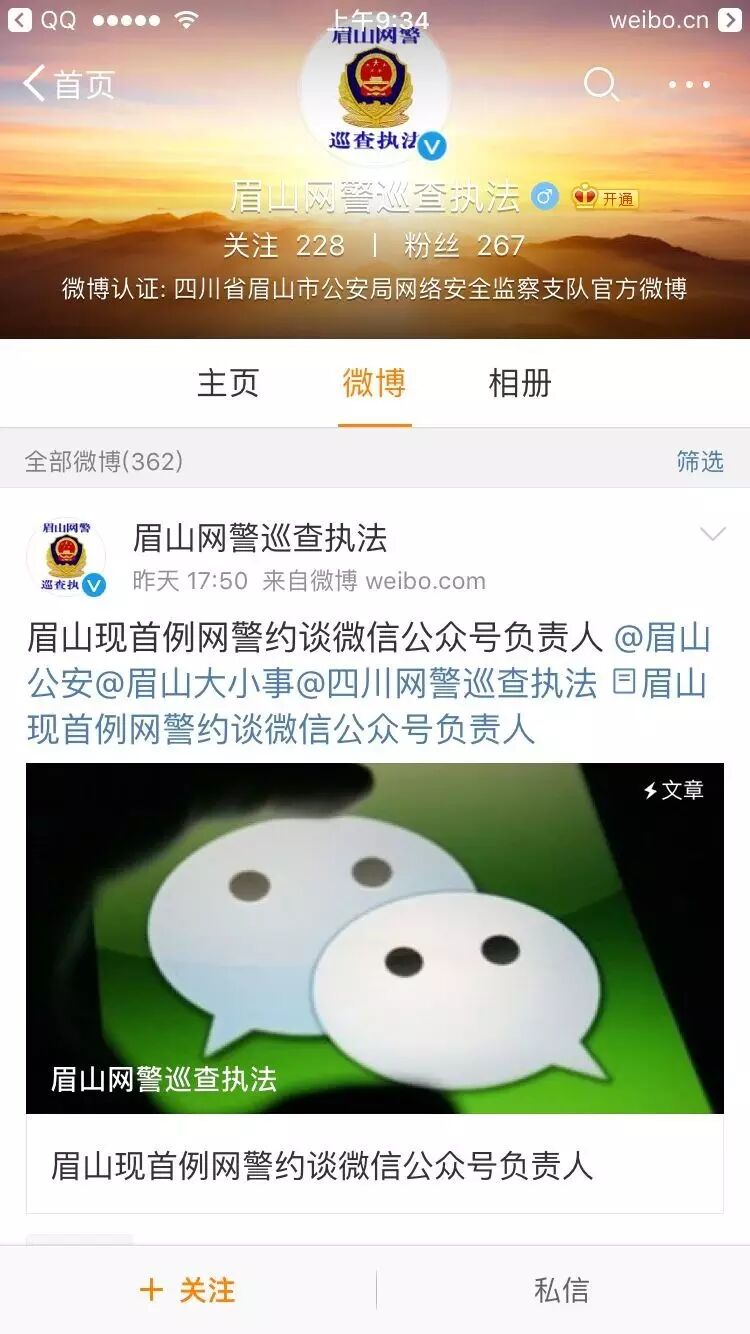
Task: View the 关注 228 following list
Action: click(x=283, y=246)
